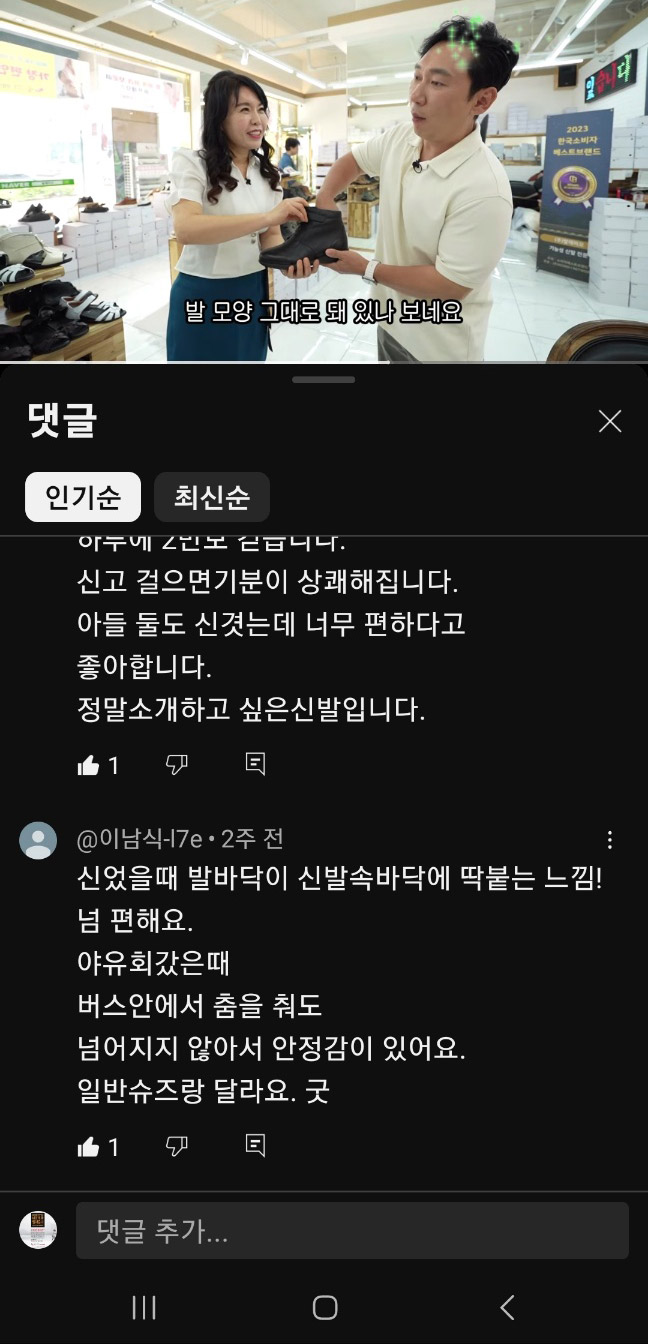Go back with the system back button

click(x=507, y=1306)
